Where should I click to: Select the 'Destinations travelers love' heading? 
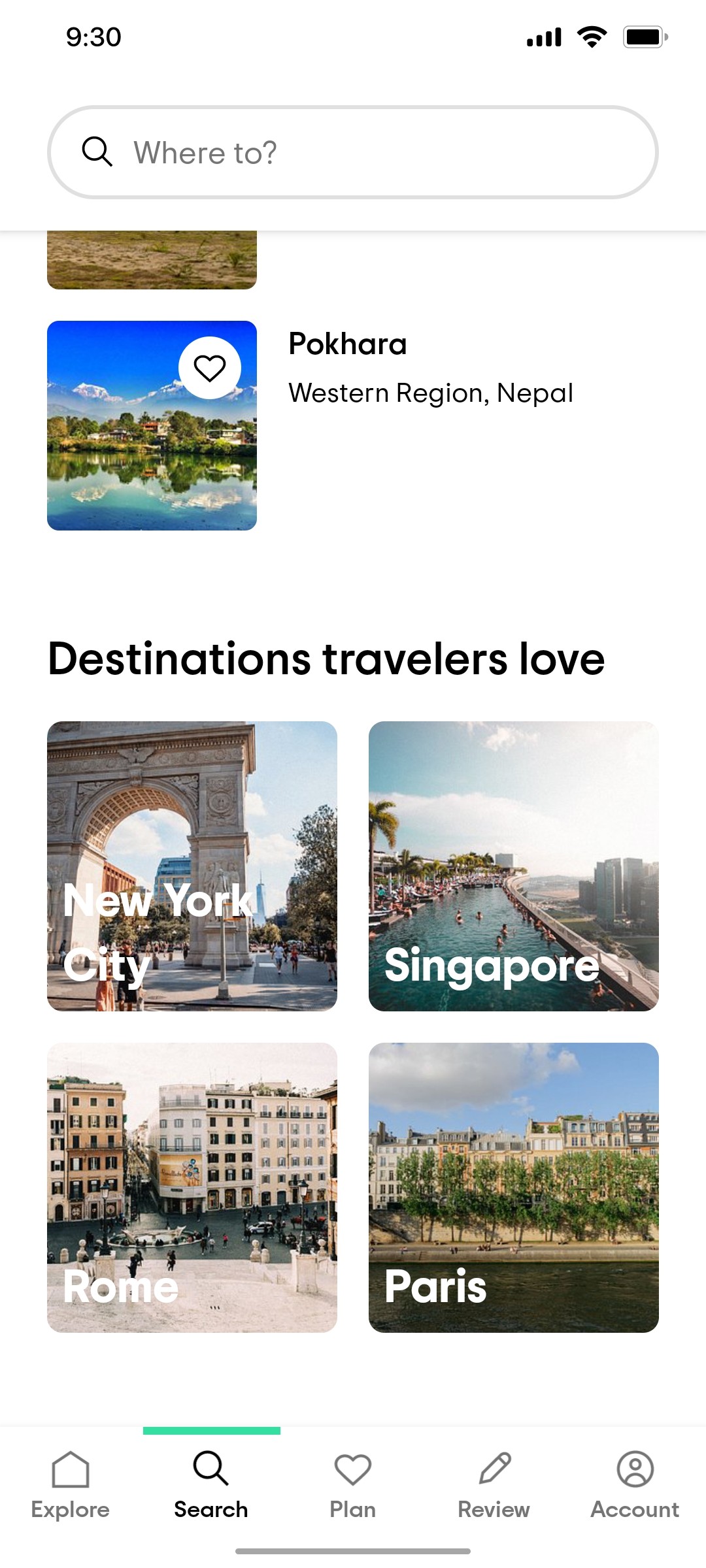tap(327, 660)
